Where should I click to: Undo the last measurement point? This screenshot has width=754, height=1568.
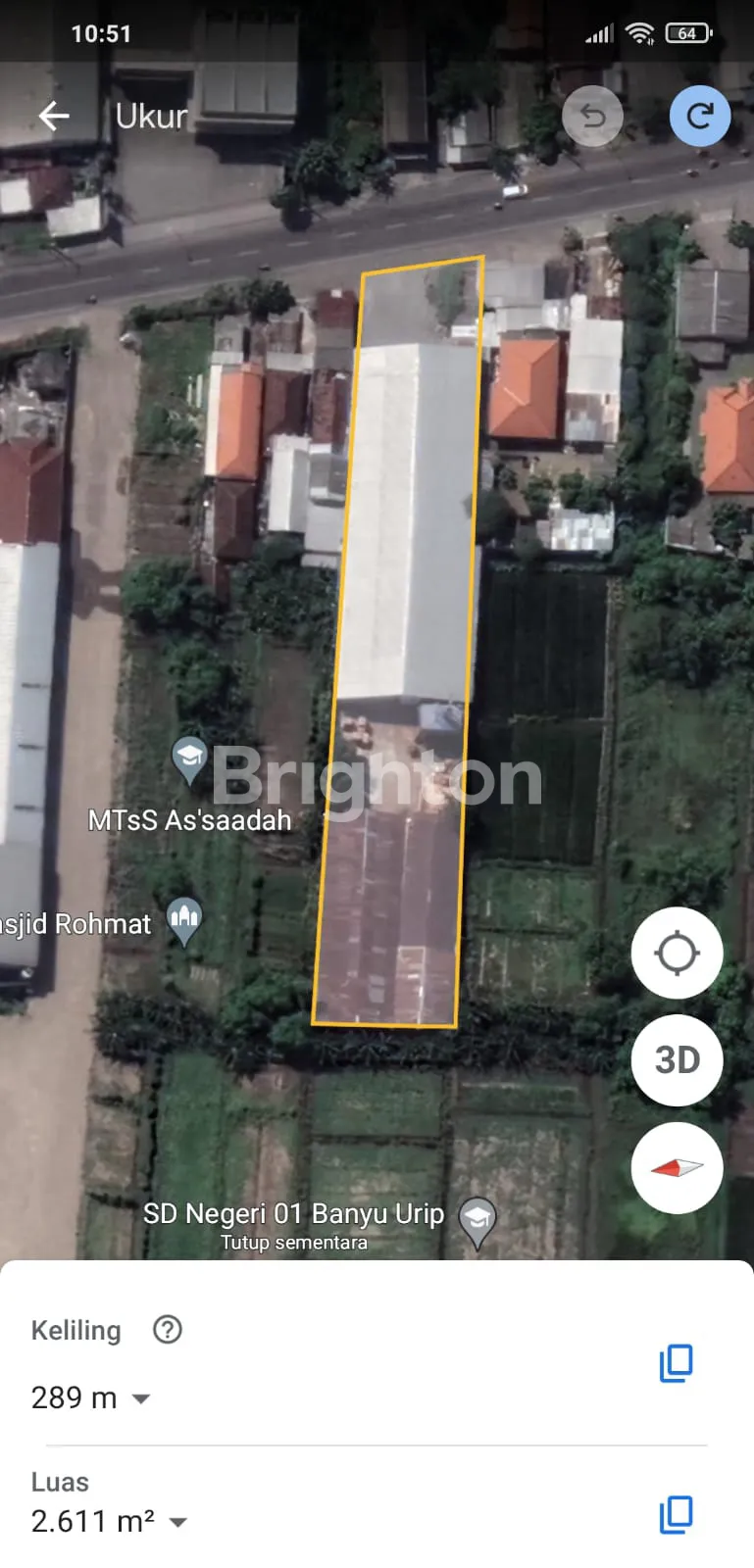(592, 117)
